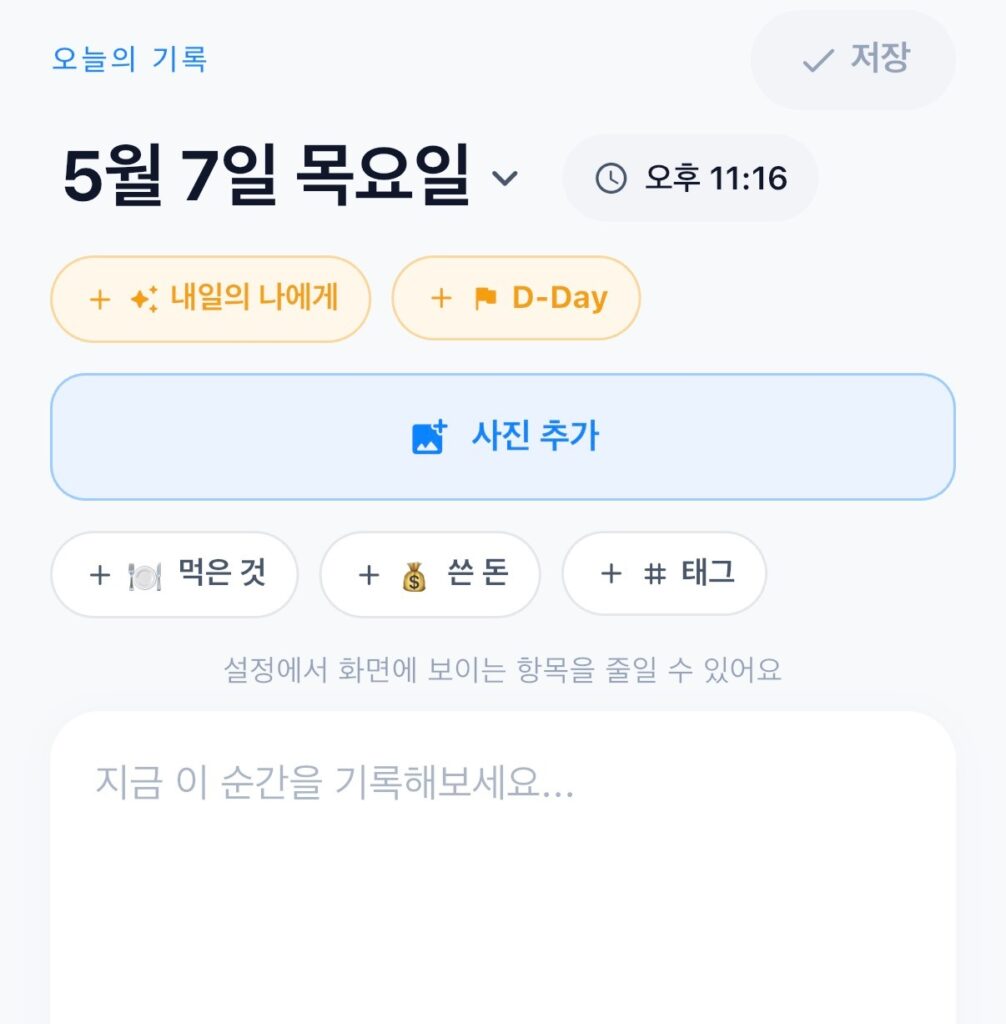
Task: Add a 태그 hashtag
Action: tap(664, 573)
